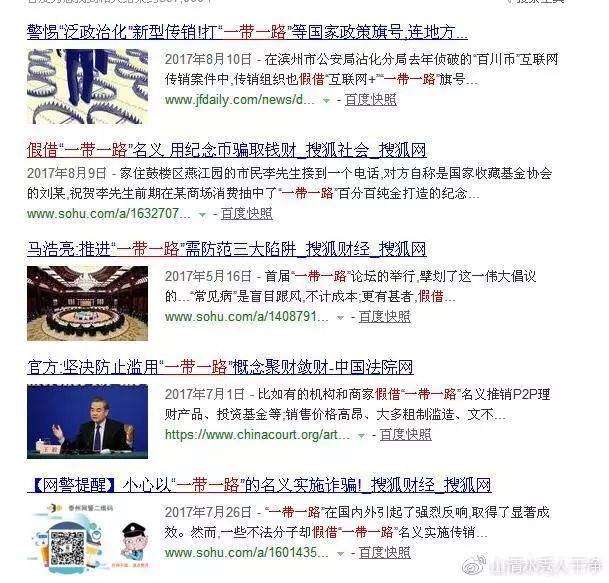Screen dimensions: 609x583
Task: Expand the dropdown arrow next to www.jfdaily.com/news/d
Action: [x=326, y=101]
